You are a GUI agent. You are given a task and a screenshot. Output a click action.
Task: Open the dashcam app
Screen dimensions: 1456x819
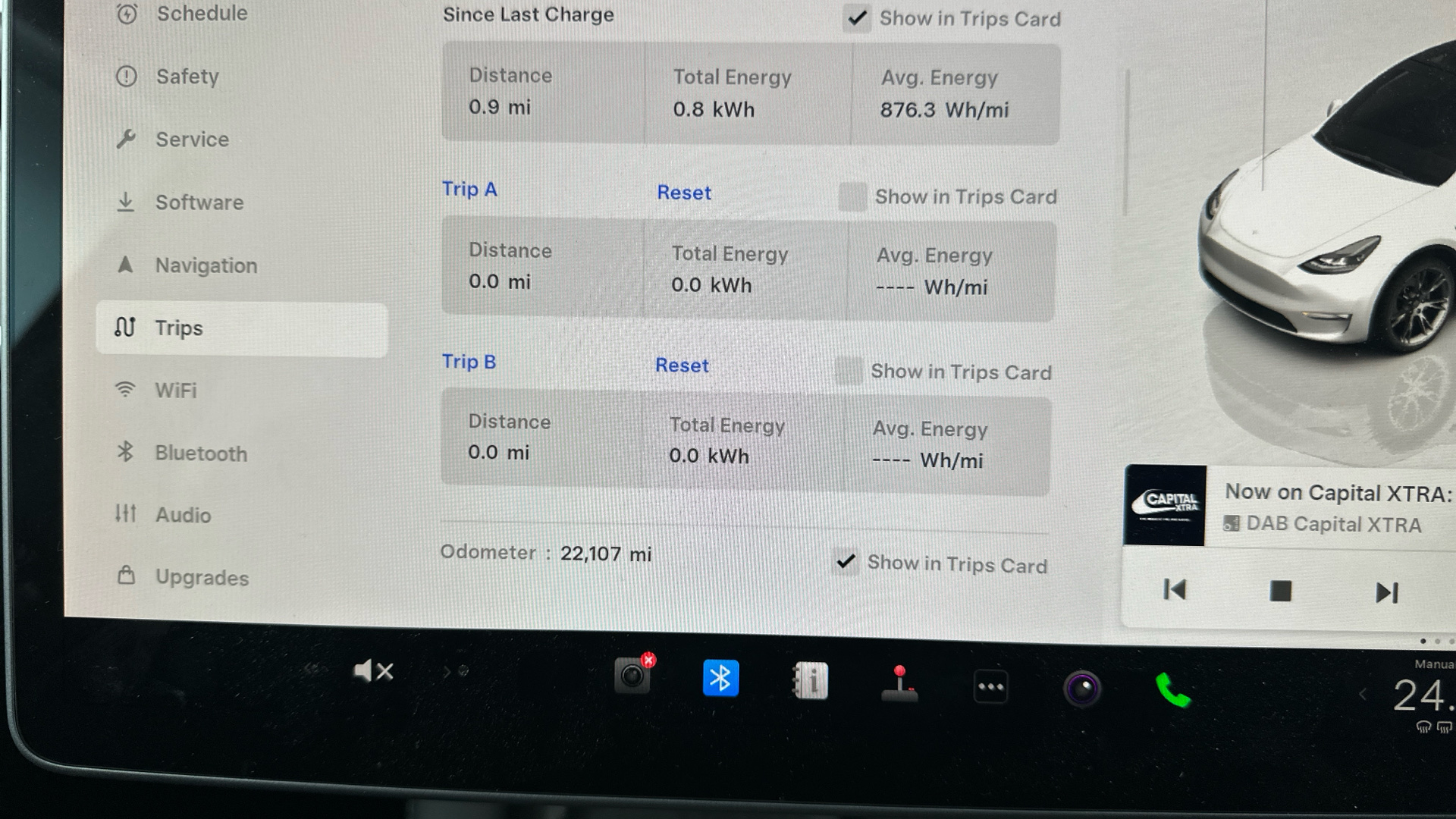(x=632, y=675)
